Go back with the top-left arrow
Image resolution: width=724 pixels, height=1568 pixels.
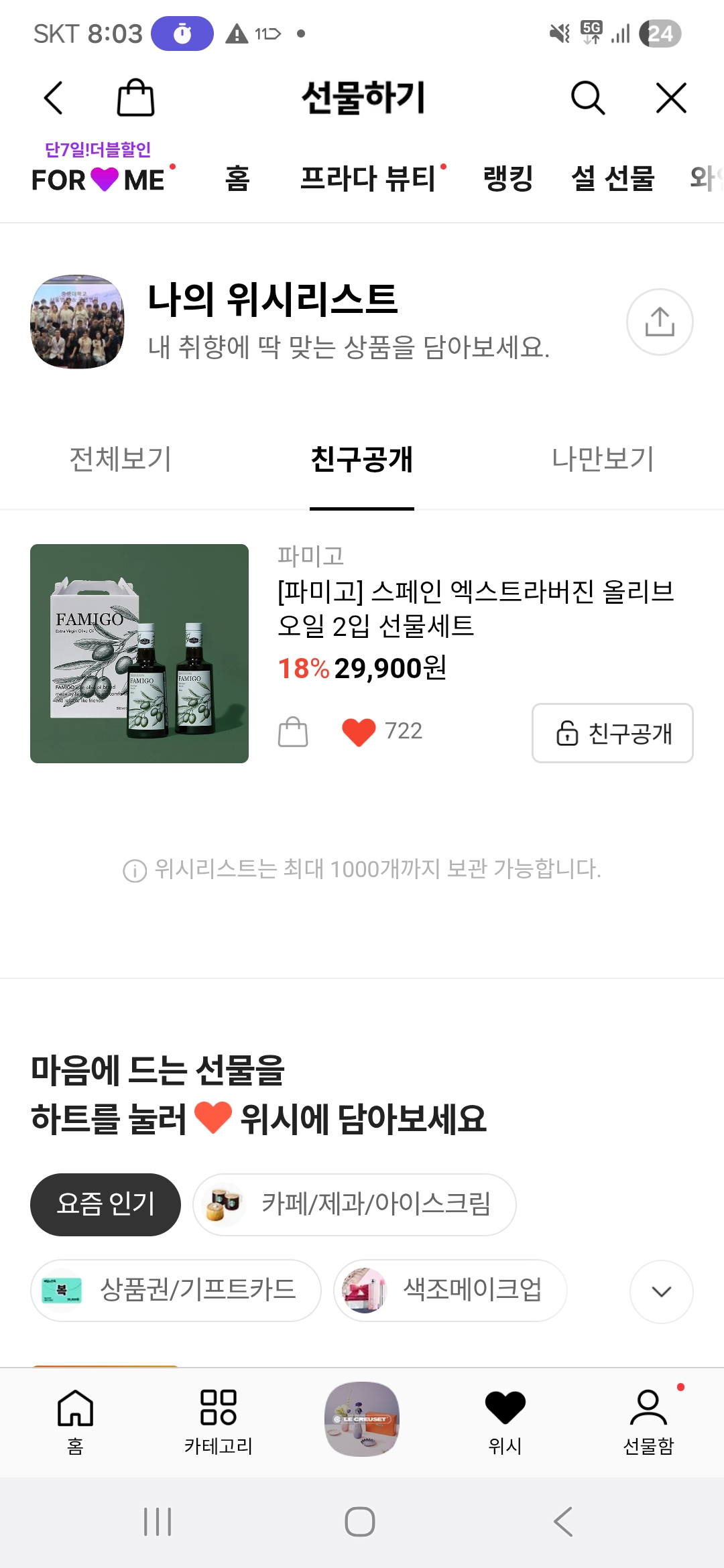54,99
